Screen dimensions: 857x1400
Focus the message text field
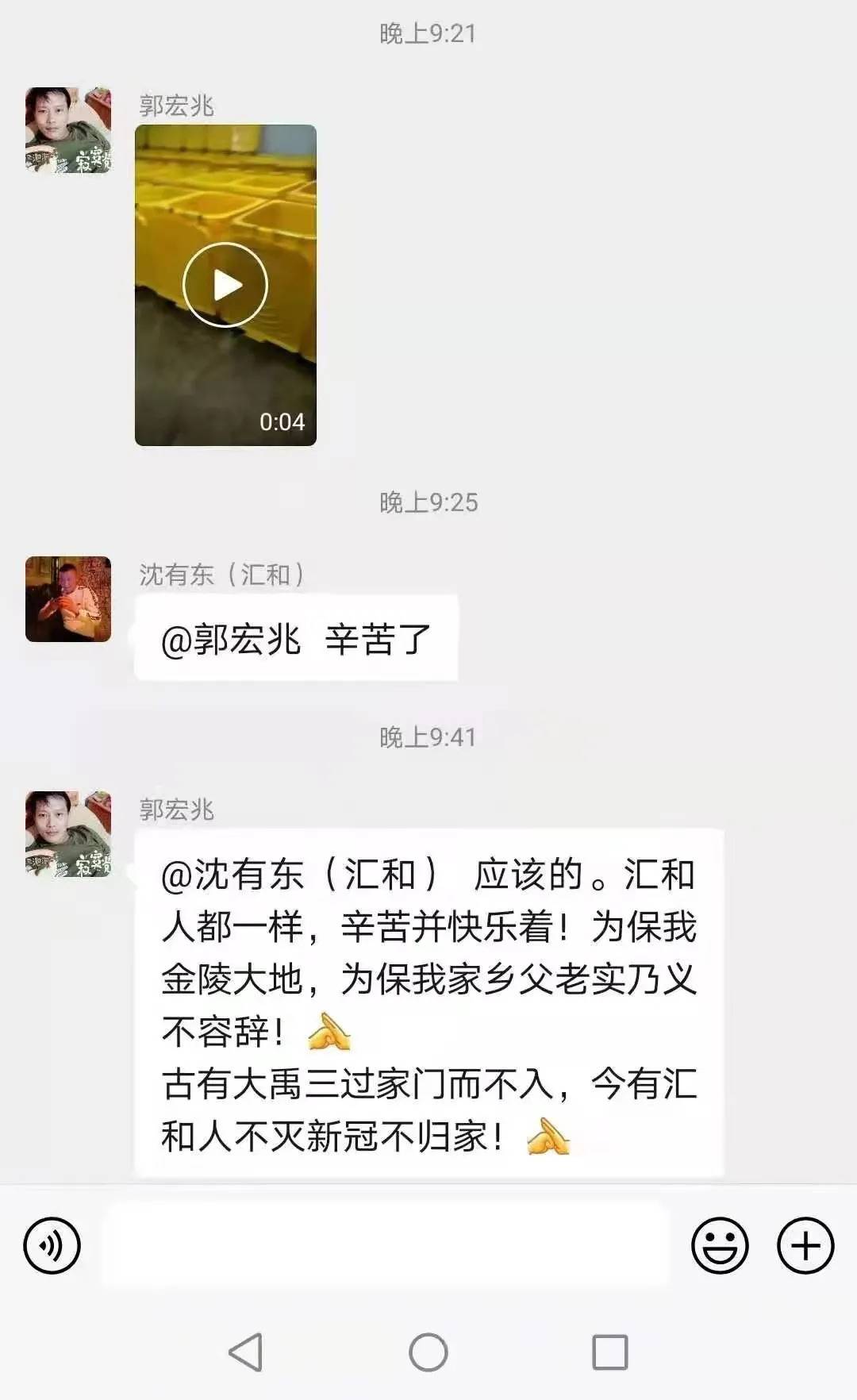tap(386, 1244)
